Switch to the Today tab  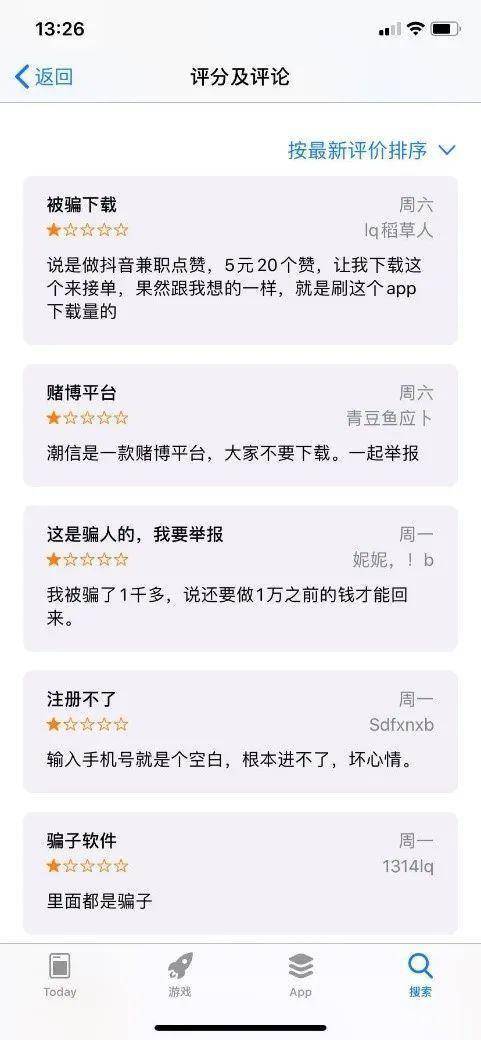tap(60, 976)
